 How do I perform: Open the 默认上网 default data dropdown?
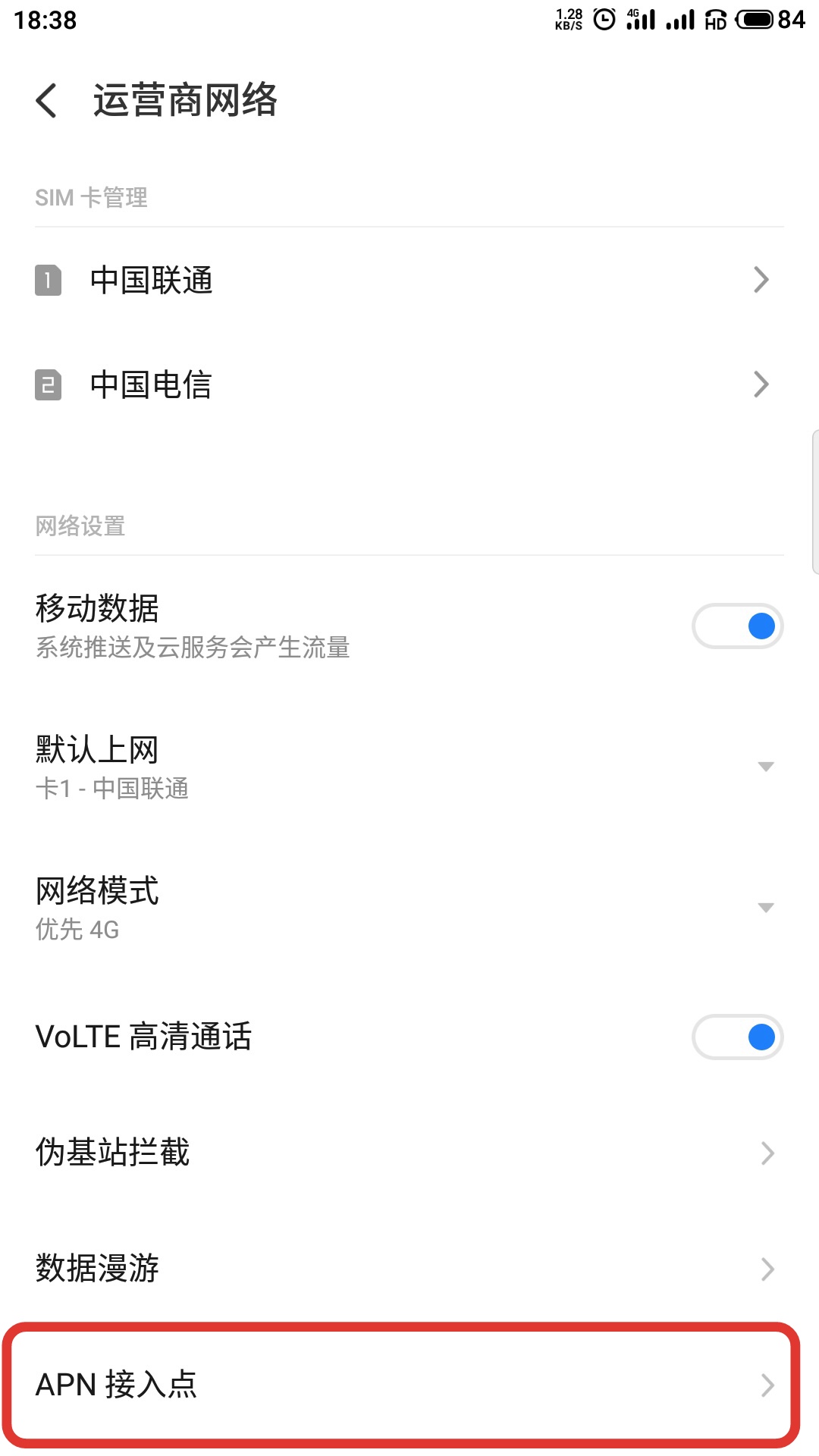pyautogui.click(x=764, y=766)
